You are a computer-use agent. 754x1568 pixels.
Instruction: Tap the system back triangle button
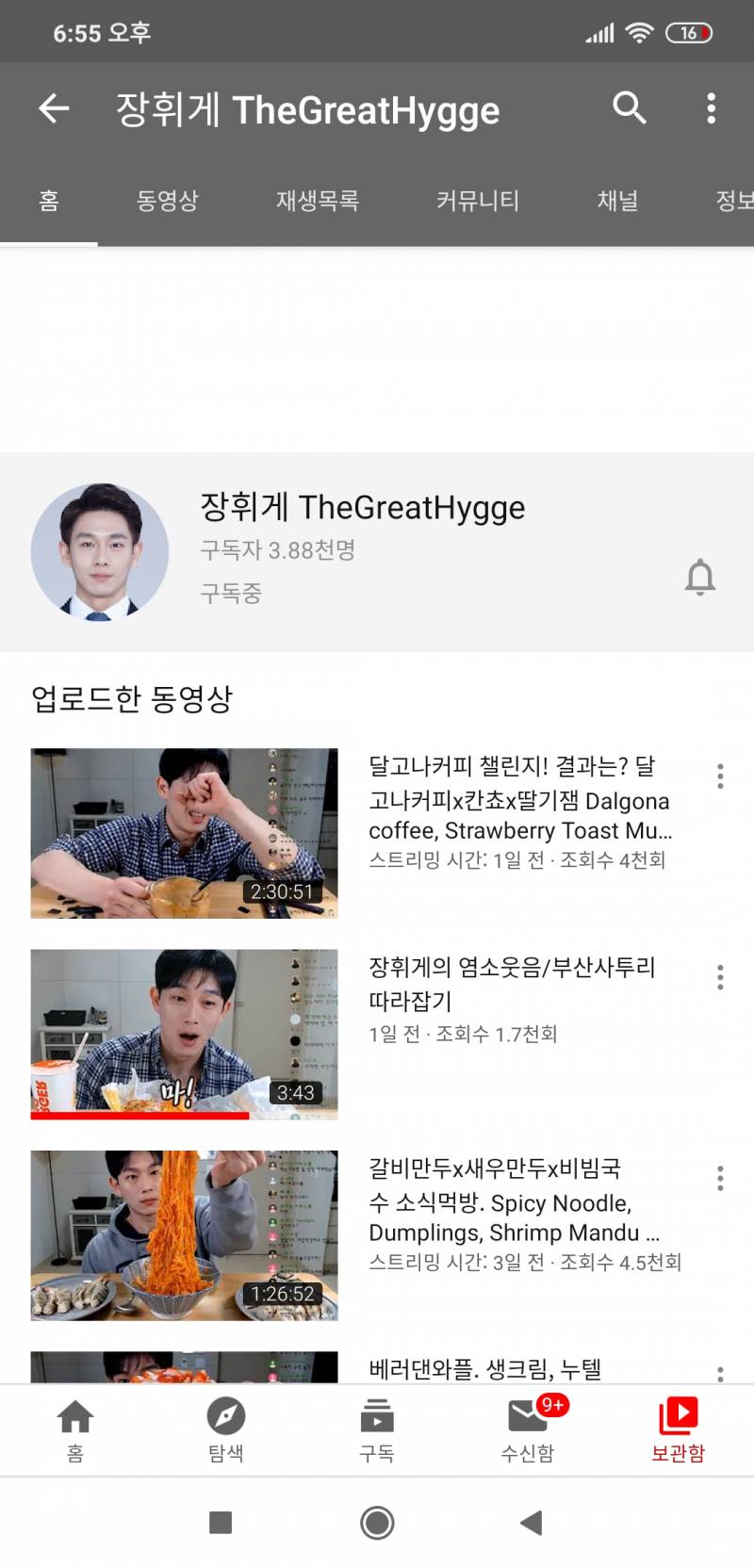click(x=532, y=1522)
